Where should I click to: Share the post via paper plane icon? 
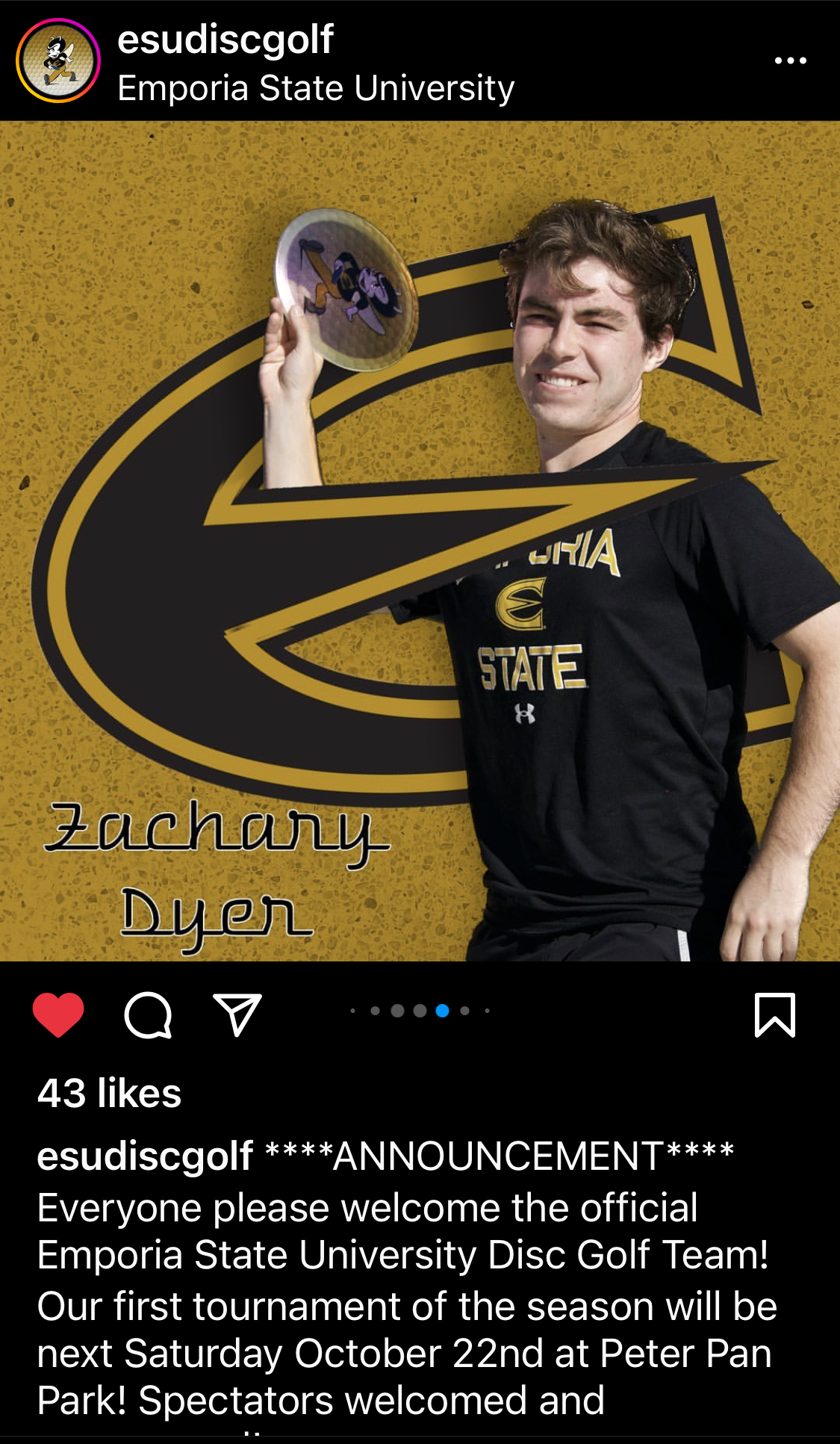[x=237, y=1014]
